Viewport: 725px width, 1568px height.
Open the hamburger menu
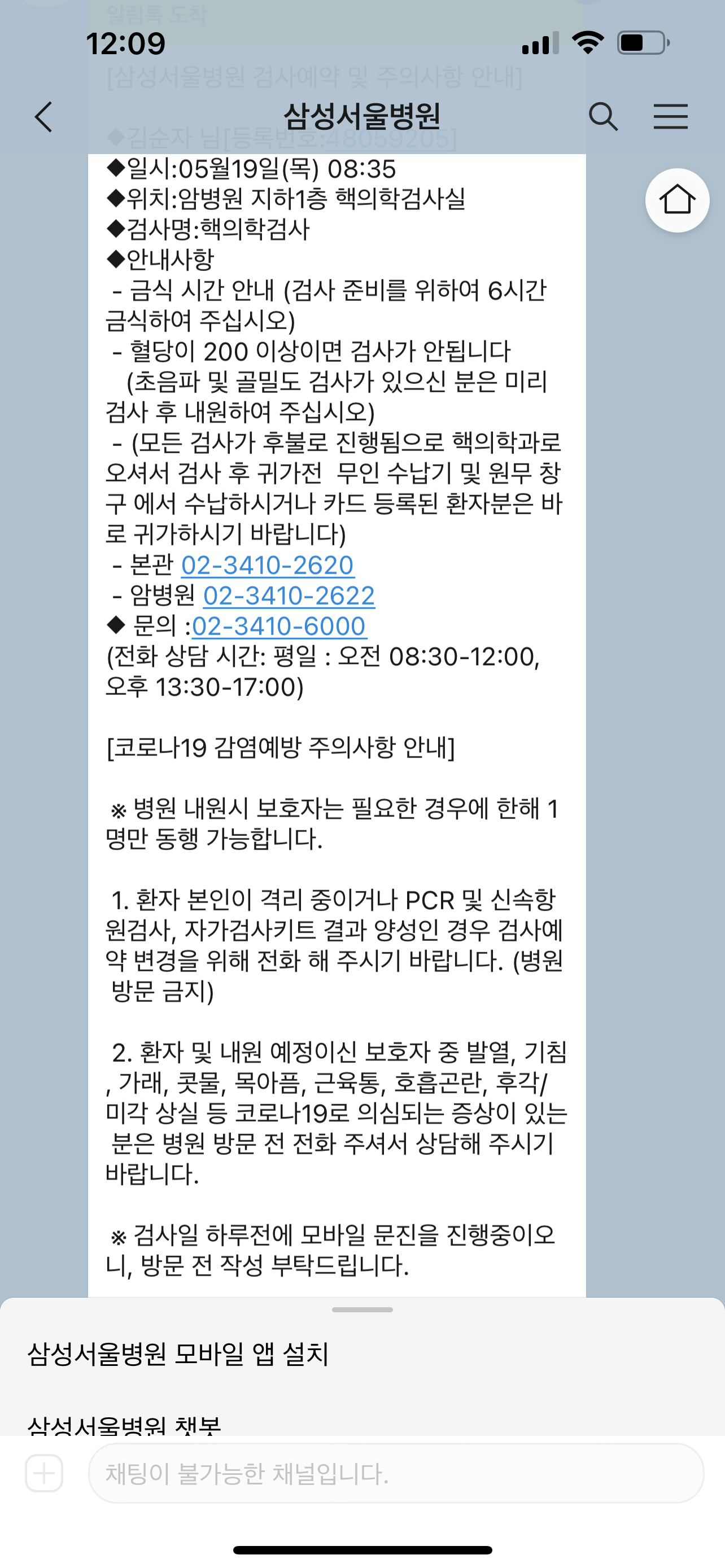click(x=670, y=116)
